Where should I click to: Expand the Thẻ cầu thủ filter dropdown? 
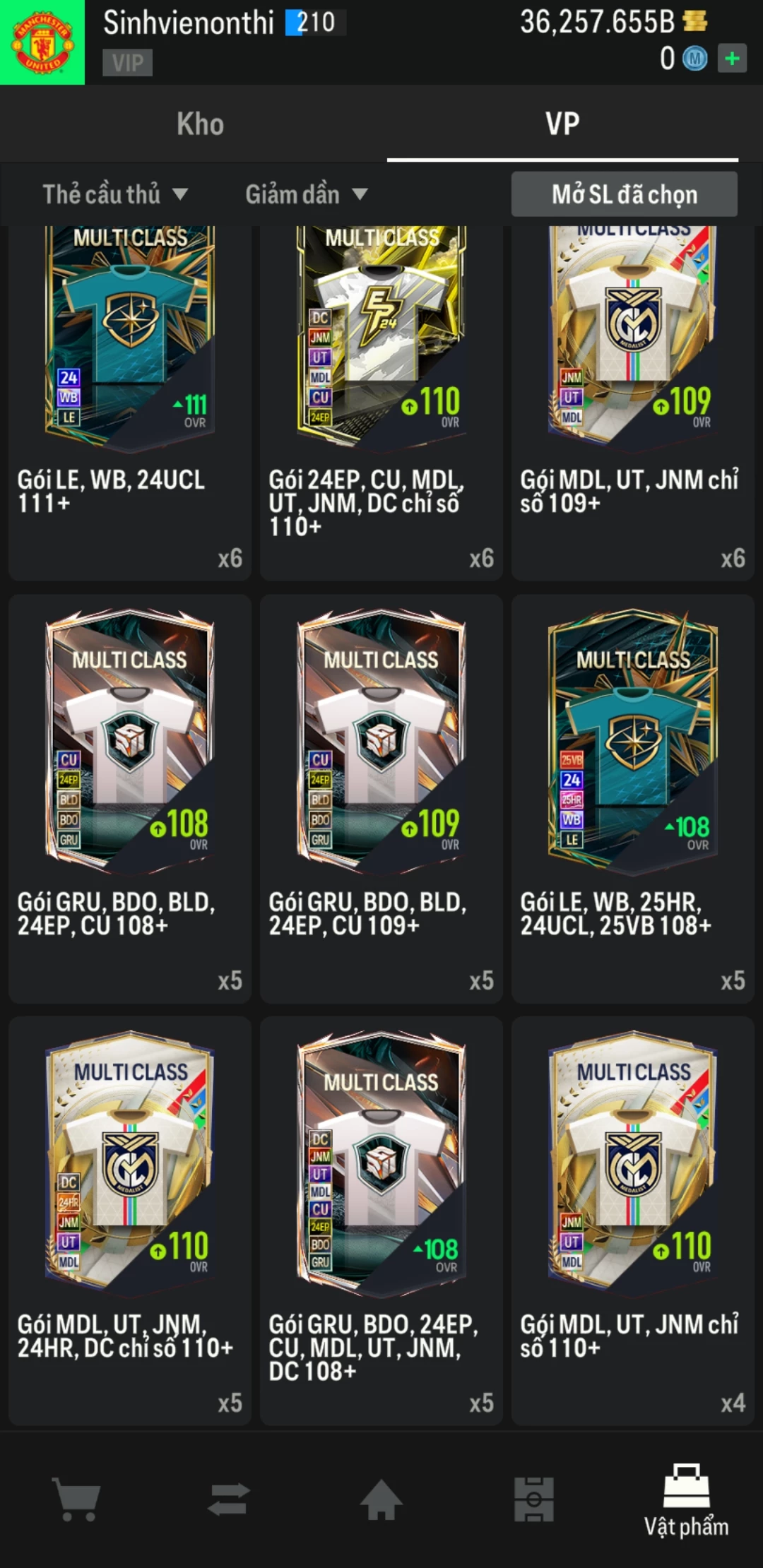pyautogui.click(x=115, y=194)
